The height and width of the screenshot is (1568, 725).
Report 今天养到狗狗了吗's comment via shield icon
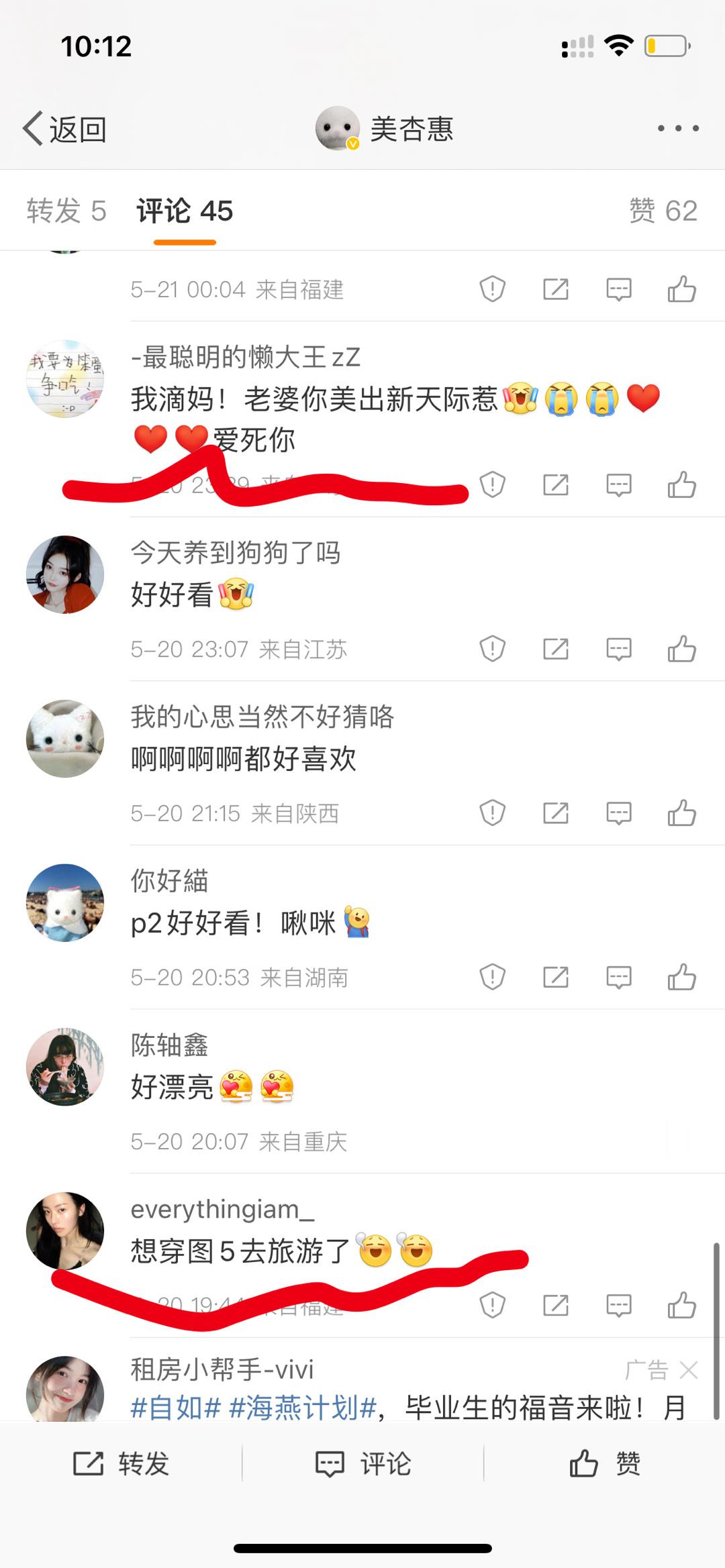[x=493, y=648]
